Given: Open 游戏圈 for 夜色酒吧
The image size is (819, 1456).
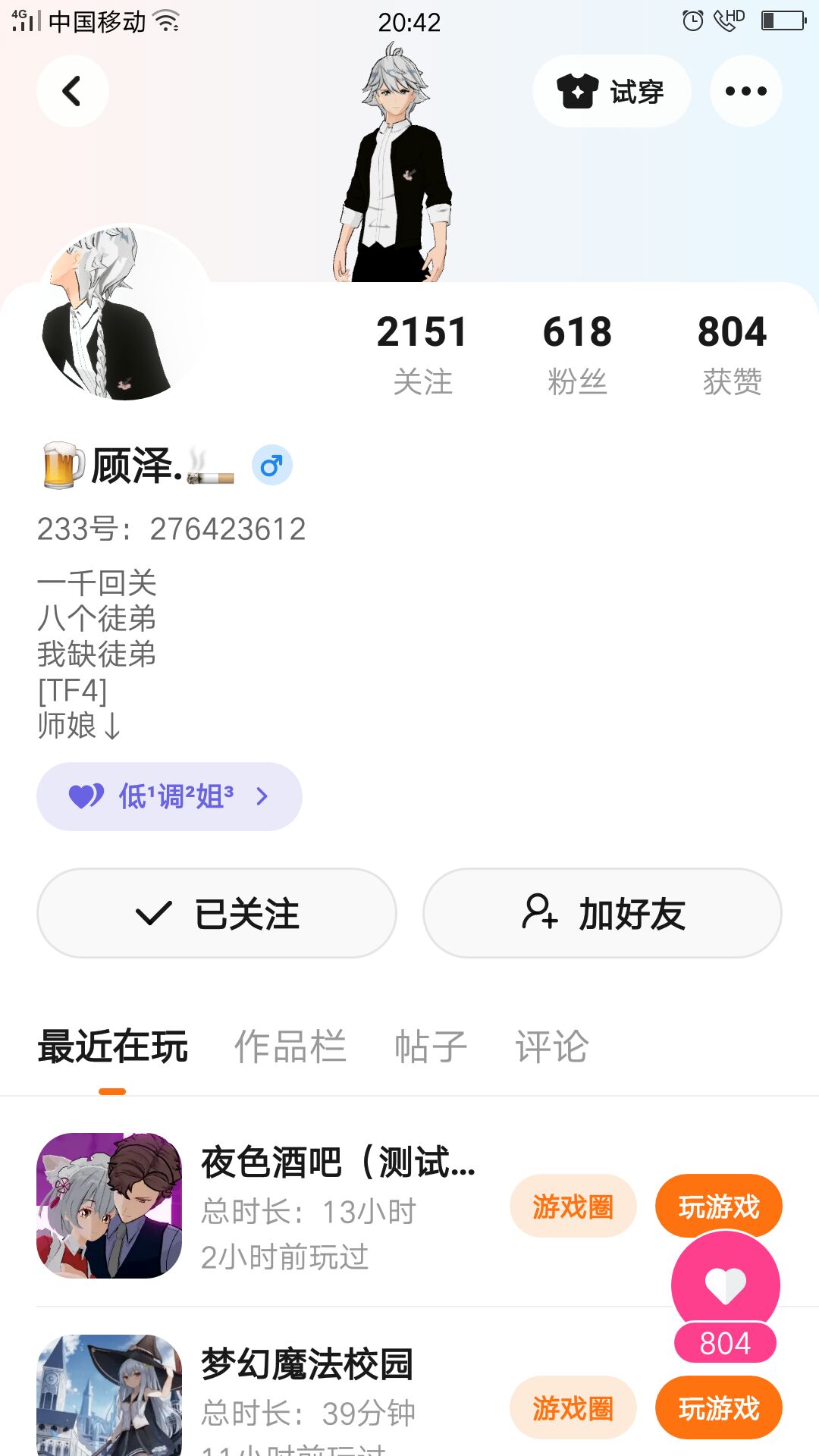Looking at the screenshot, I should (573, 1206).
